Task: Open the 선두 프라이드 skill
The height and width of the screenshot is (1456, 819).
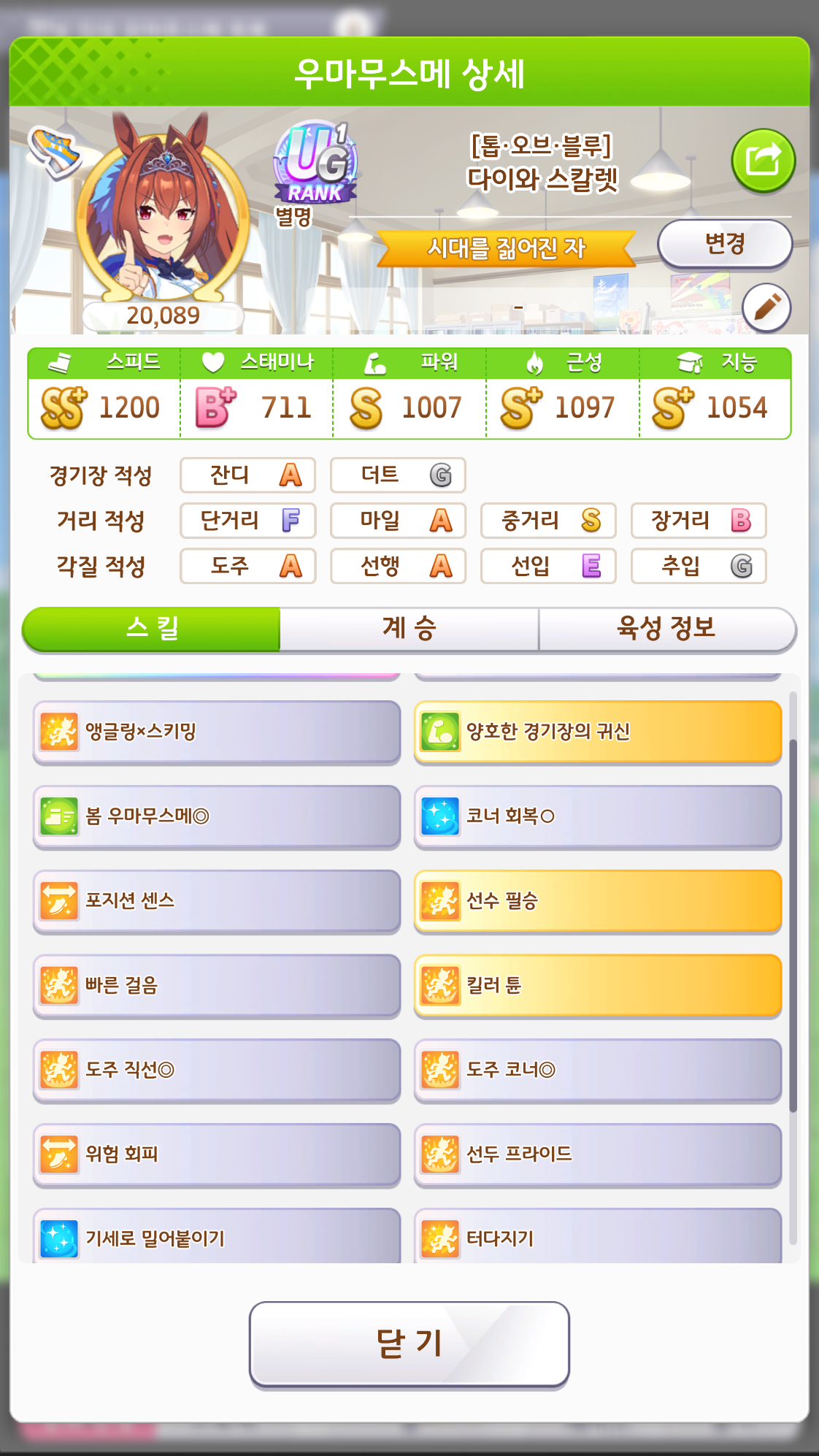Action: (598, 1155)
